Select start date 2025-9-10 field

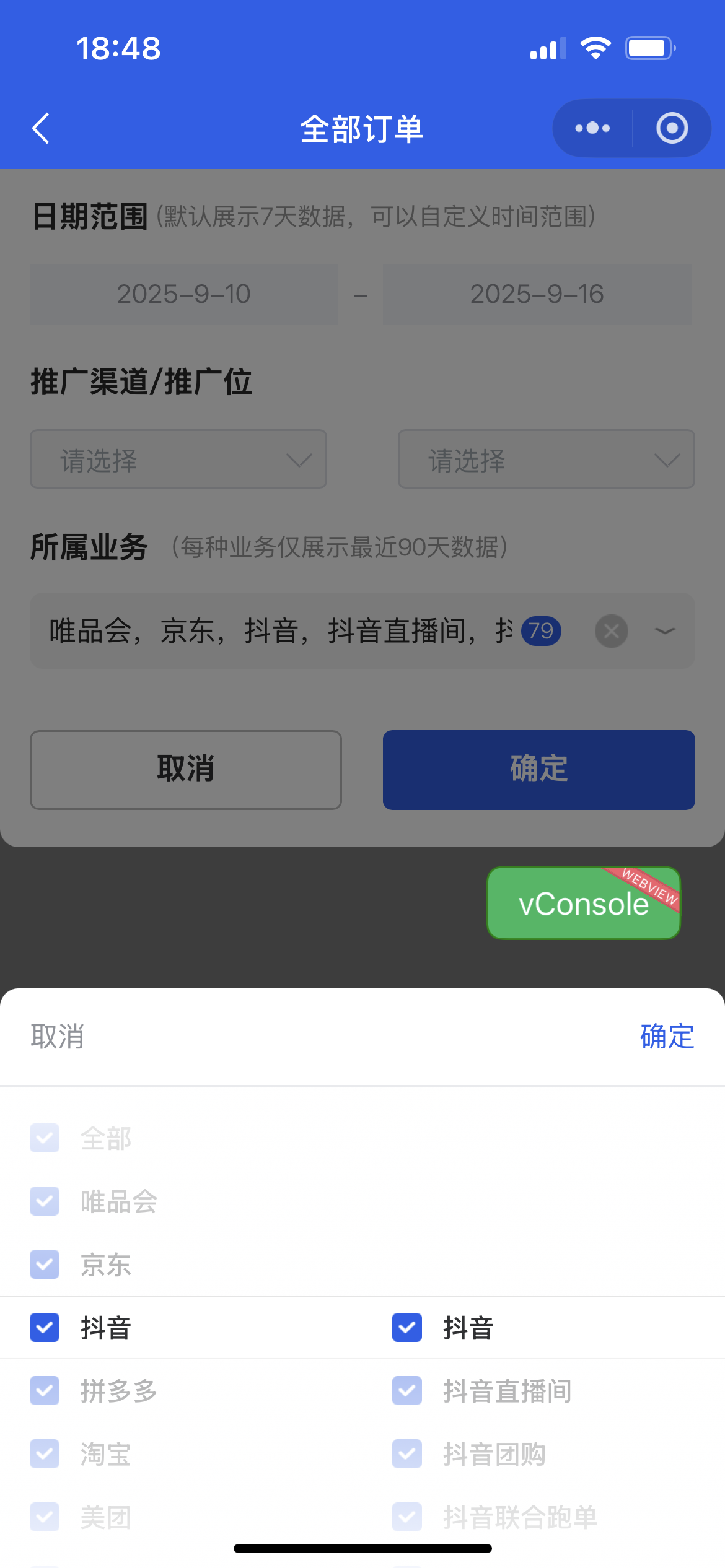click(184, 294)
